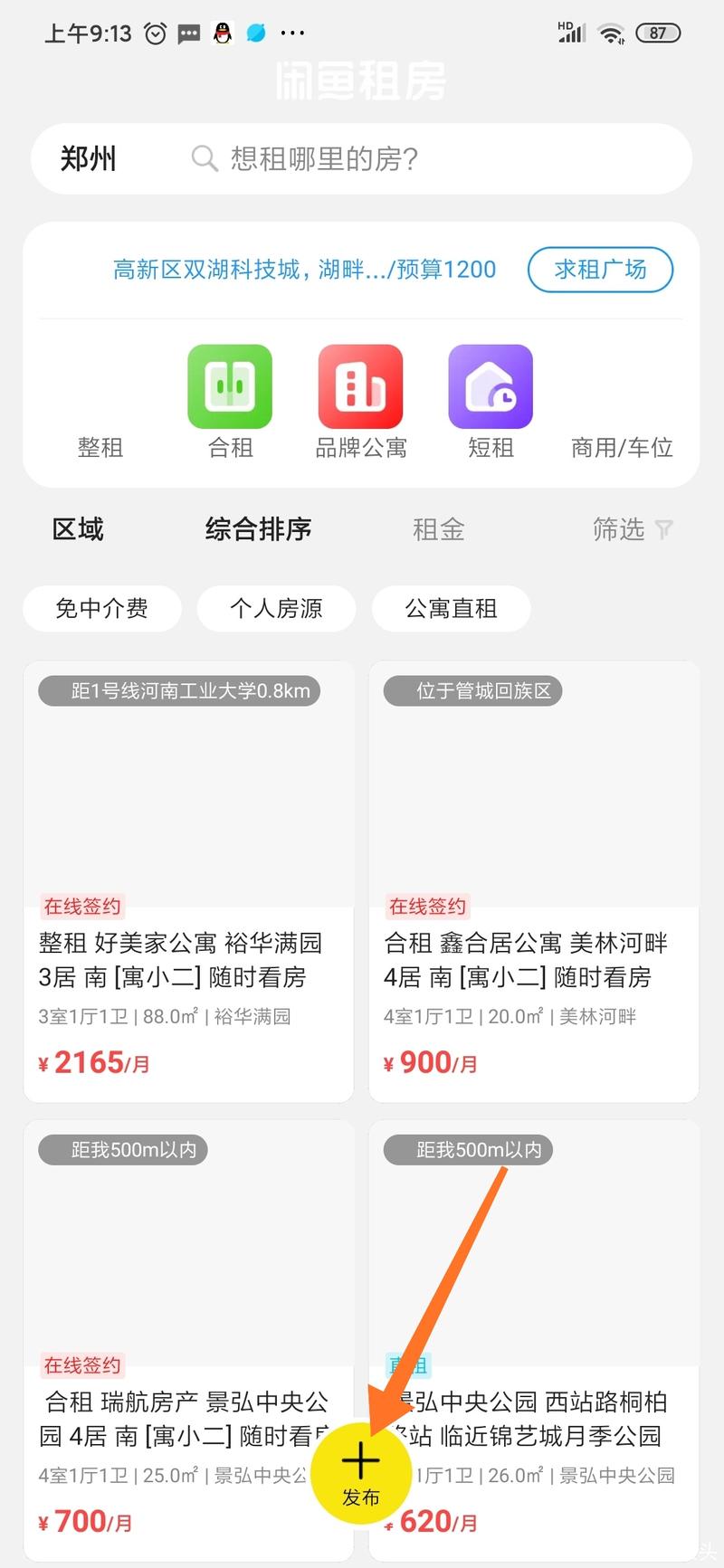The height and width of the screenshot is (1568, 724).
Task: Open the 高新区双湖科技城 rental request link
Action: point(304,270)
